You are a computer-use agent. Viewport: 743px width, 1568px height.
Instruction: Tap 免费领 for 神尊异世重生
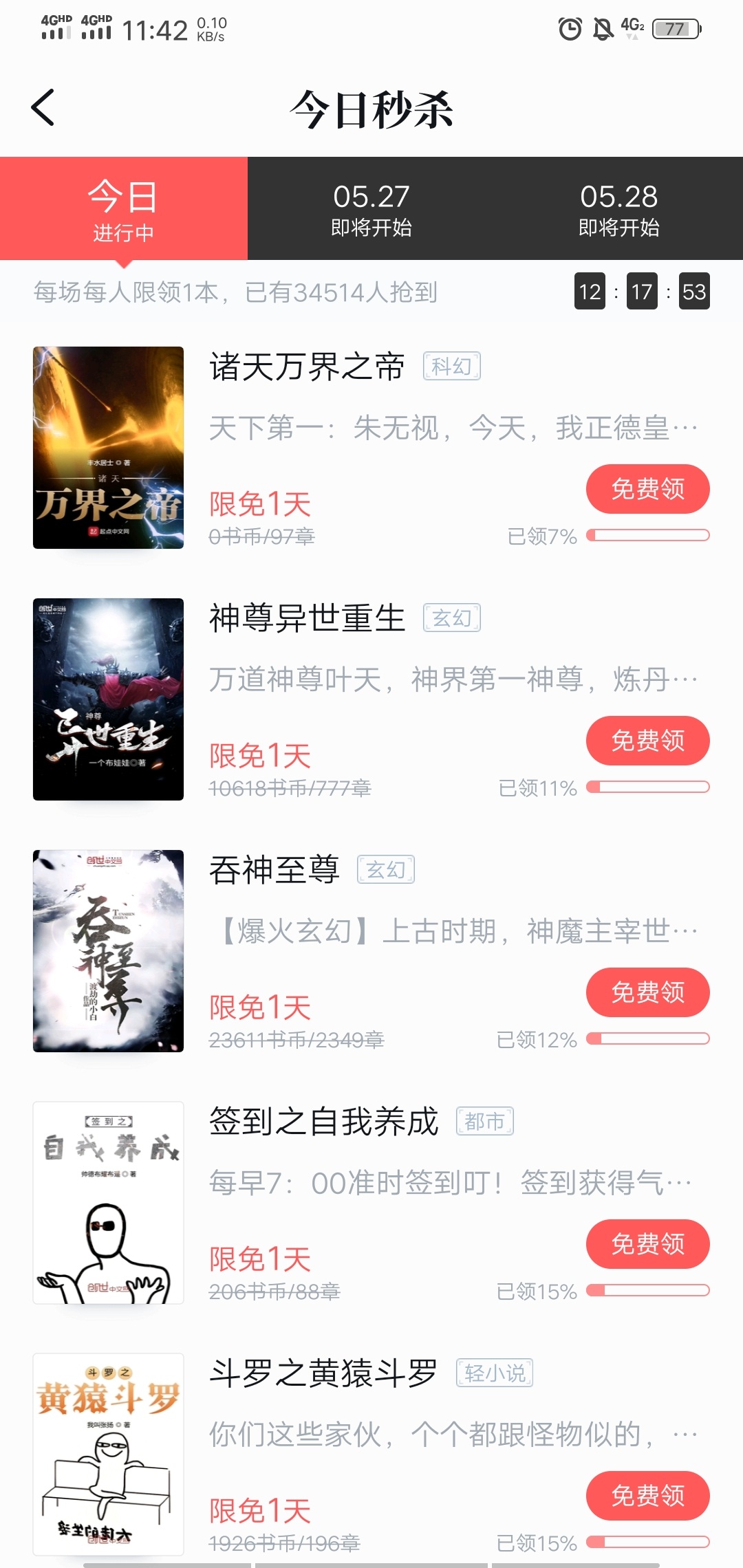click(x=647, y=741)
